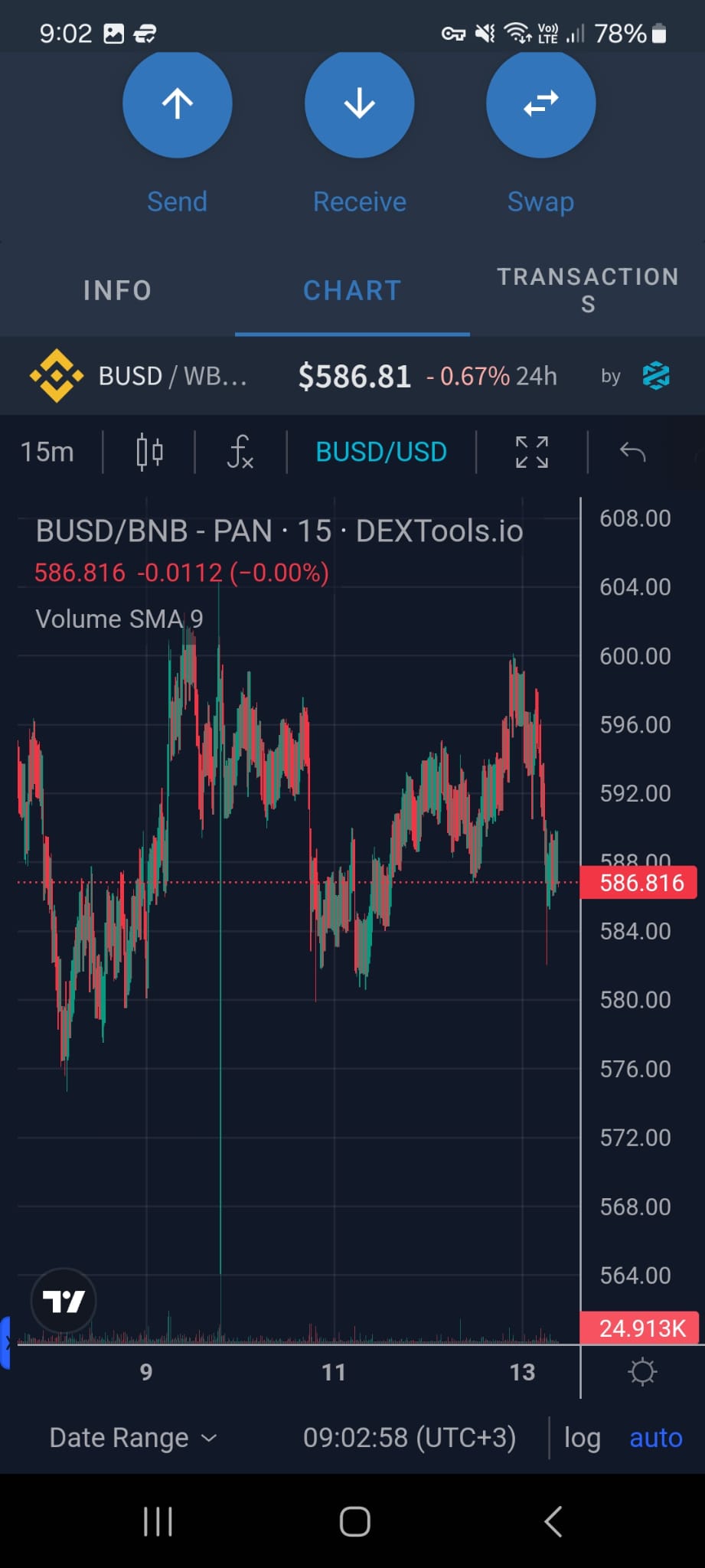Change the 15m chart interval
705x1568 pixels.
point(47,452)
